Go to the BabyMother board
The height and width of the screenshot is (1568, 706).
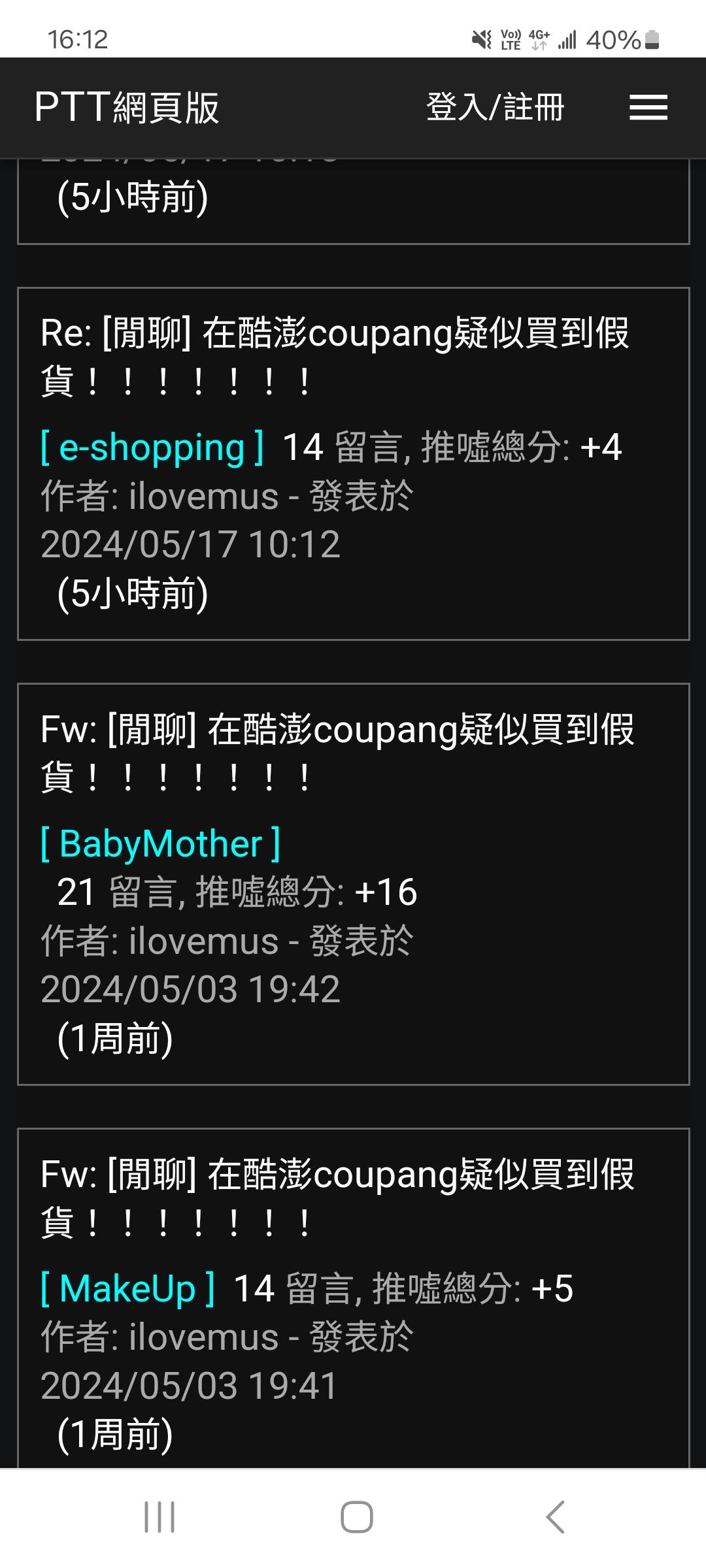tap(161, 844)
